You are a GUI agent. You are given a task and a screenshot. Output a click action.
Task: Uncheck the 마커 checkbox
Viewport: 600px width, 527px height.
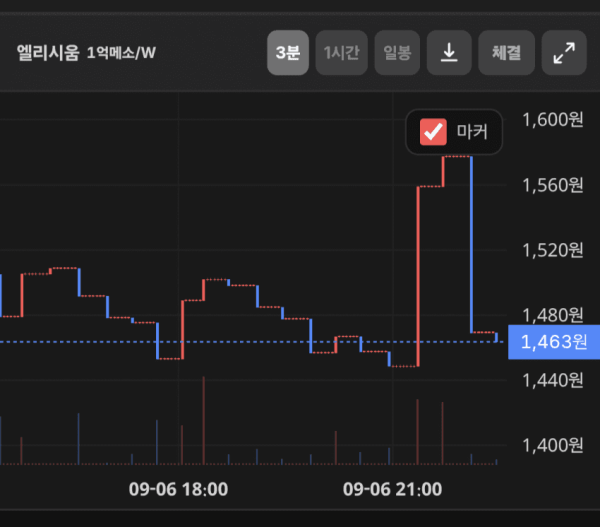pyautogui.click(x=433, y=132)
